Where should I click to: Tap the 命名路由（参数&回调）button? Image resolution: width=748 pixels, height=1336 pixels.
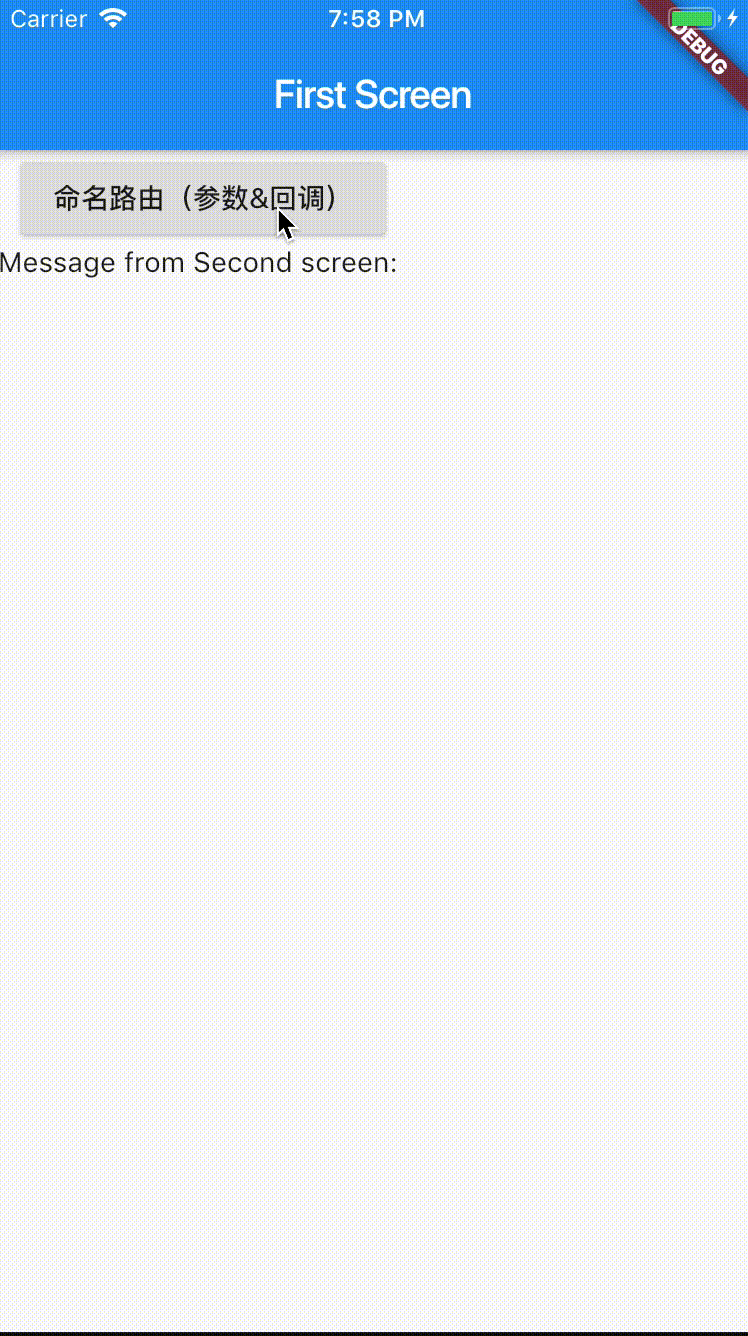tap(203, 199)
